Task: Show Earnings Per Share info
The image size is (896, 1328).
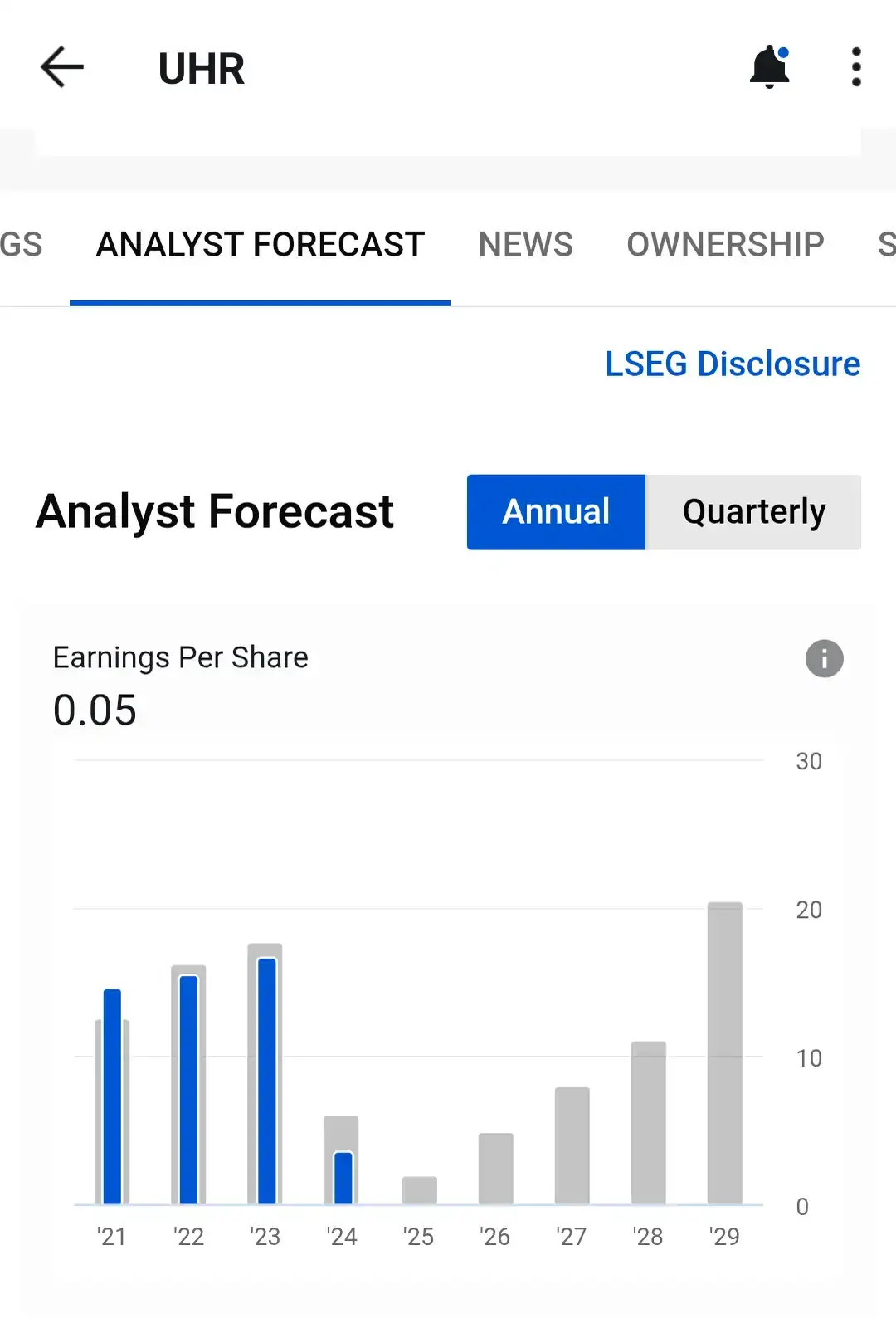Action: (824, 659)
